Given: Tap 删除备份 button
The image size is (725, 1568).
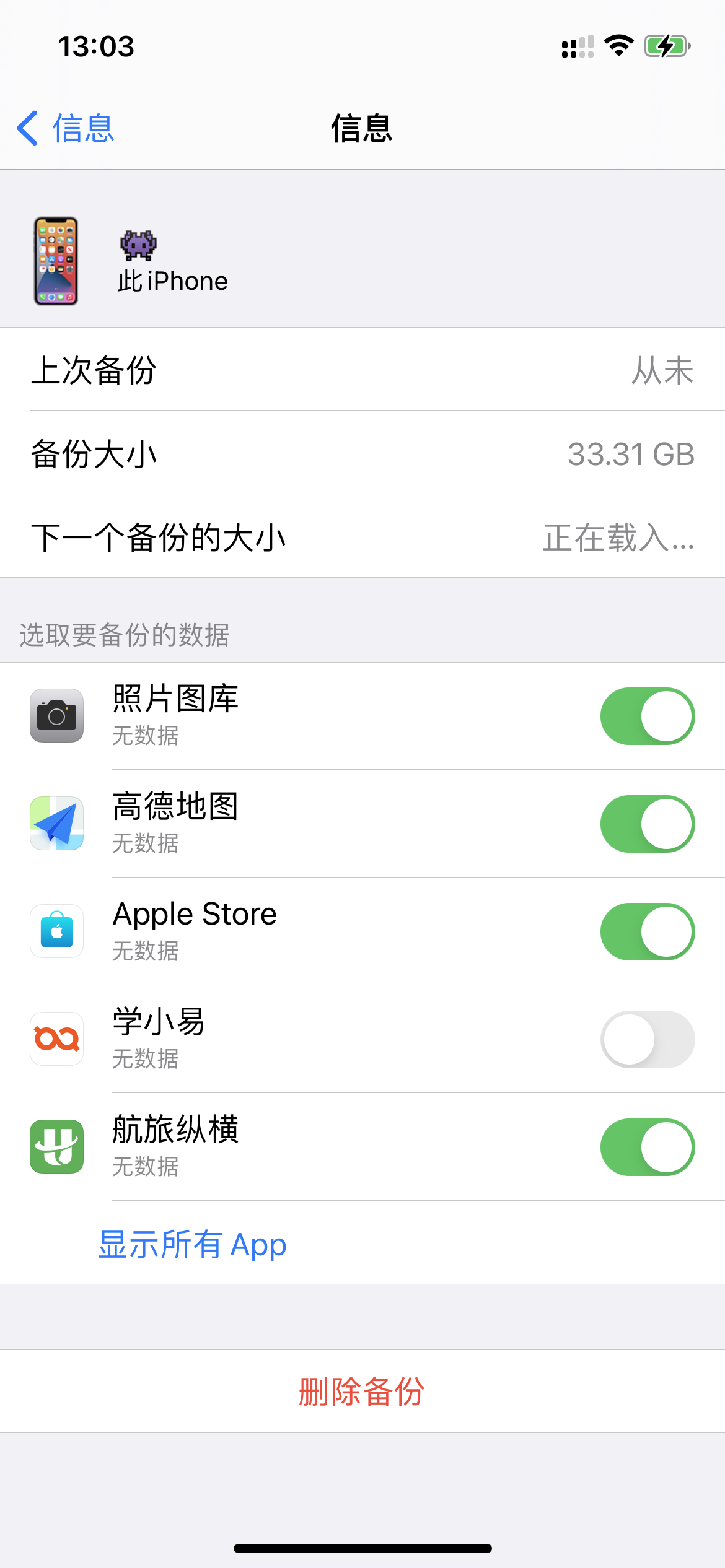Looking at the screenshot, I should (x=362, y=1392).
